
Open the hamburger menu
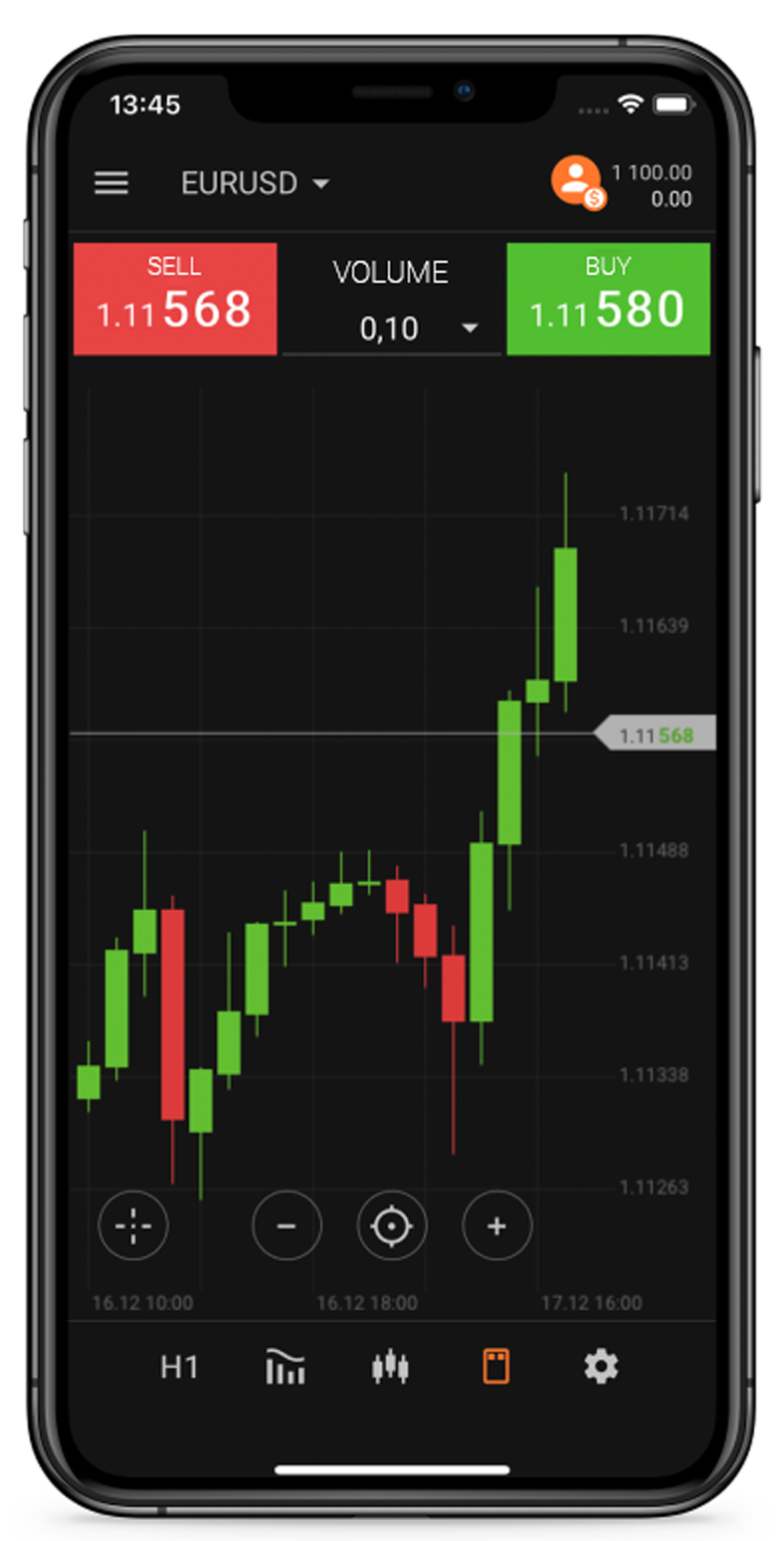111,183
